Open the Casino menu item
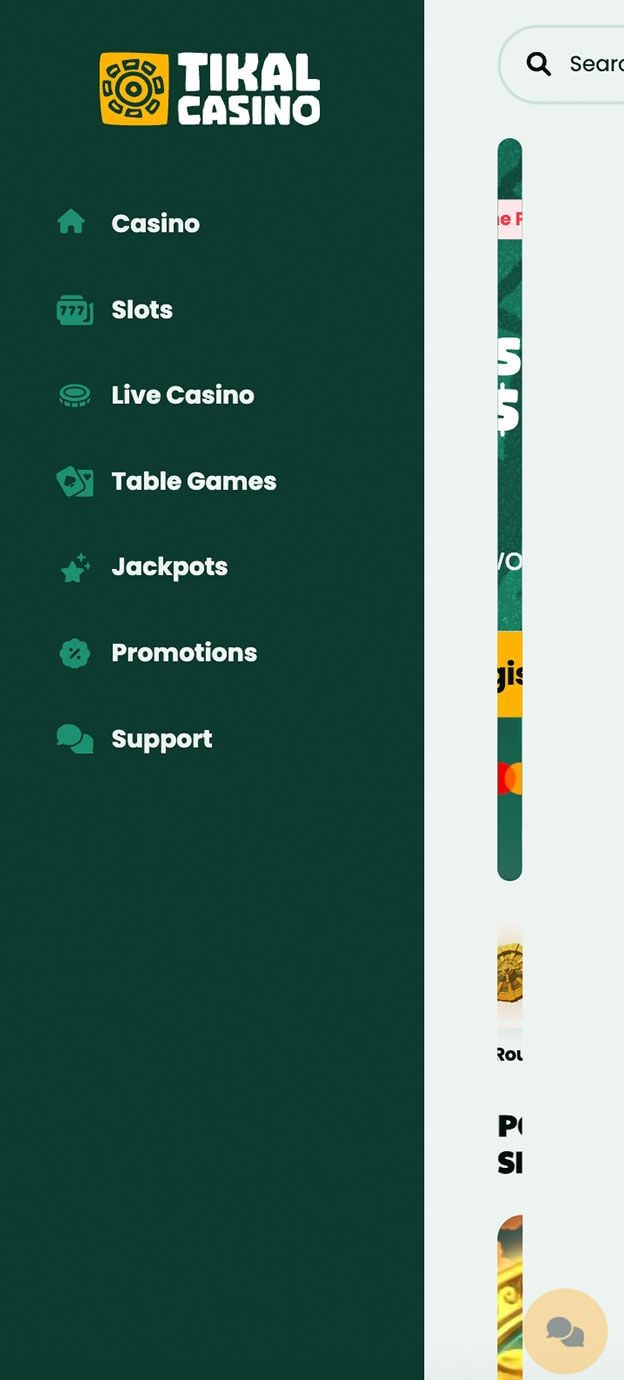 click(x=155, y=223)
